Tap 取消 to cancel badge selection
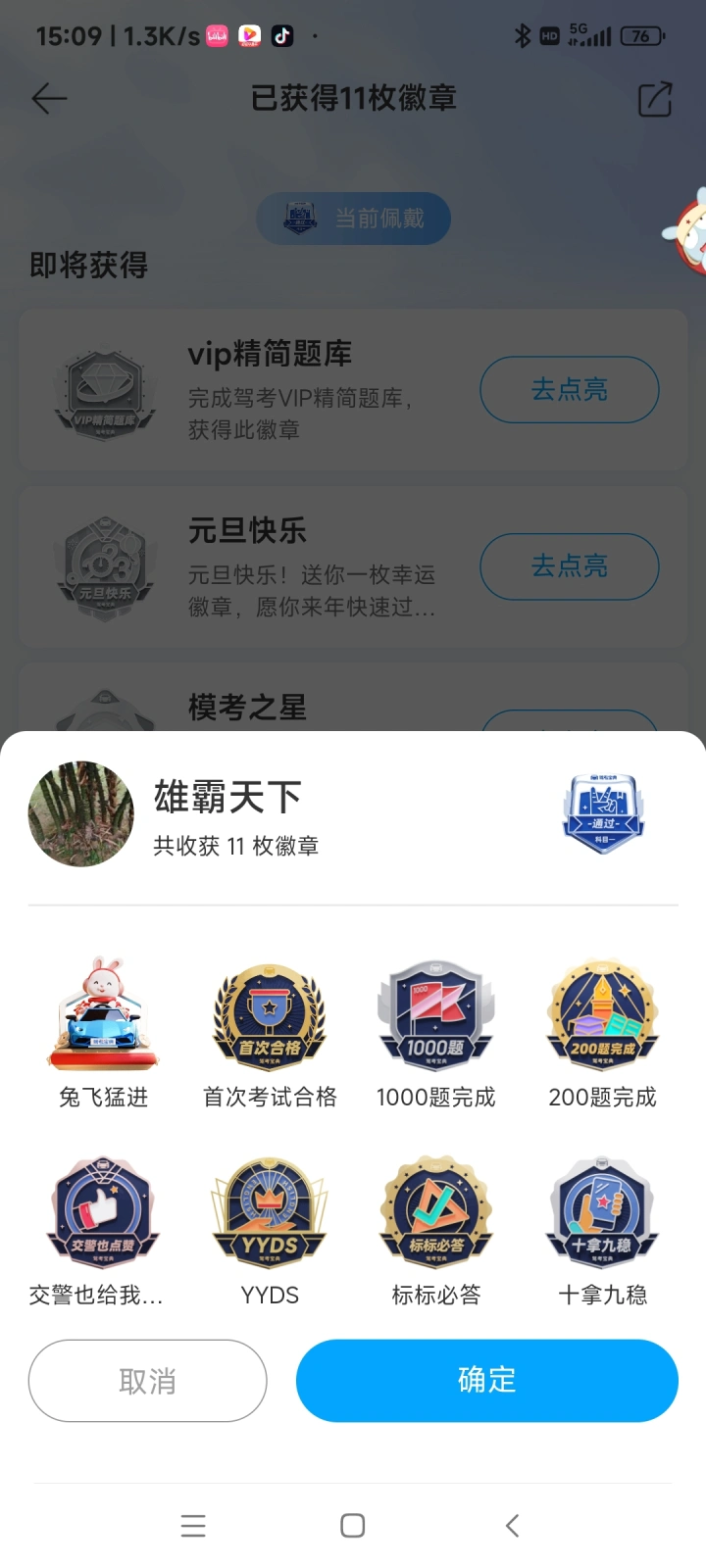Image resolution: width=706 pixels, height=1568 pixels. coord(147,1381)
